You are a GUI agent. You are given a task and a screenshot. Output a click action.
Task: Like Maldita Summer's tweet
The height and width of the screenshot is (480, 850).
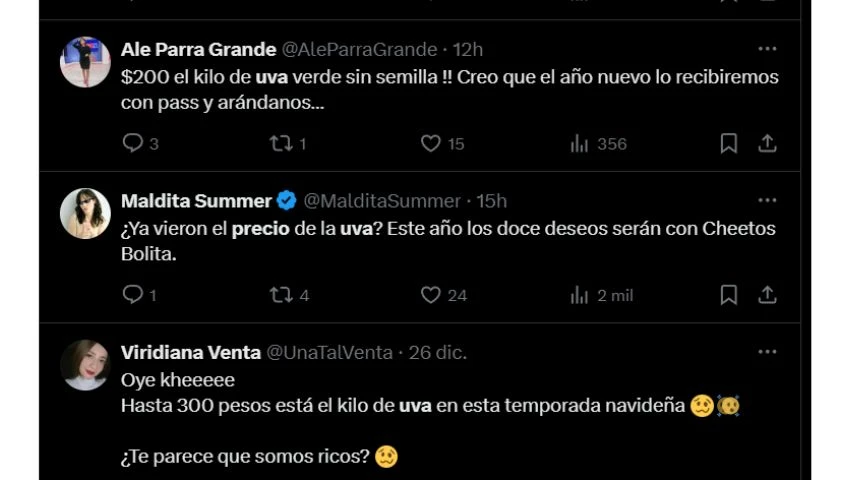tap(431, 295)
